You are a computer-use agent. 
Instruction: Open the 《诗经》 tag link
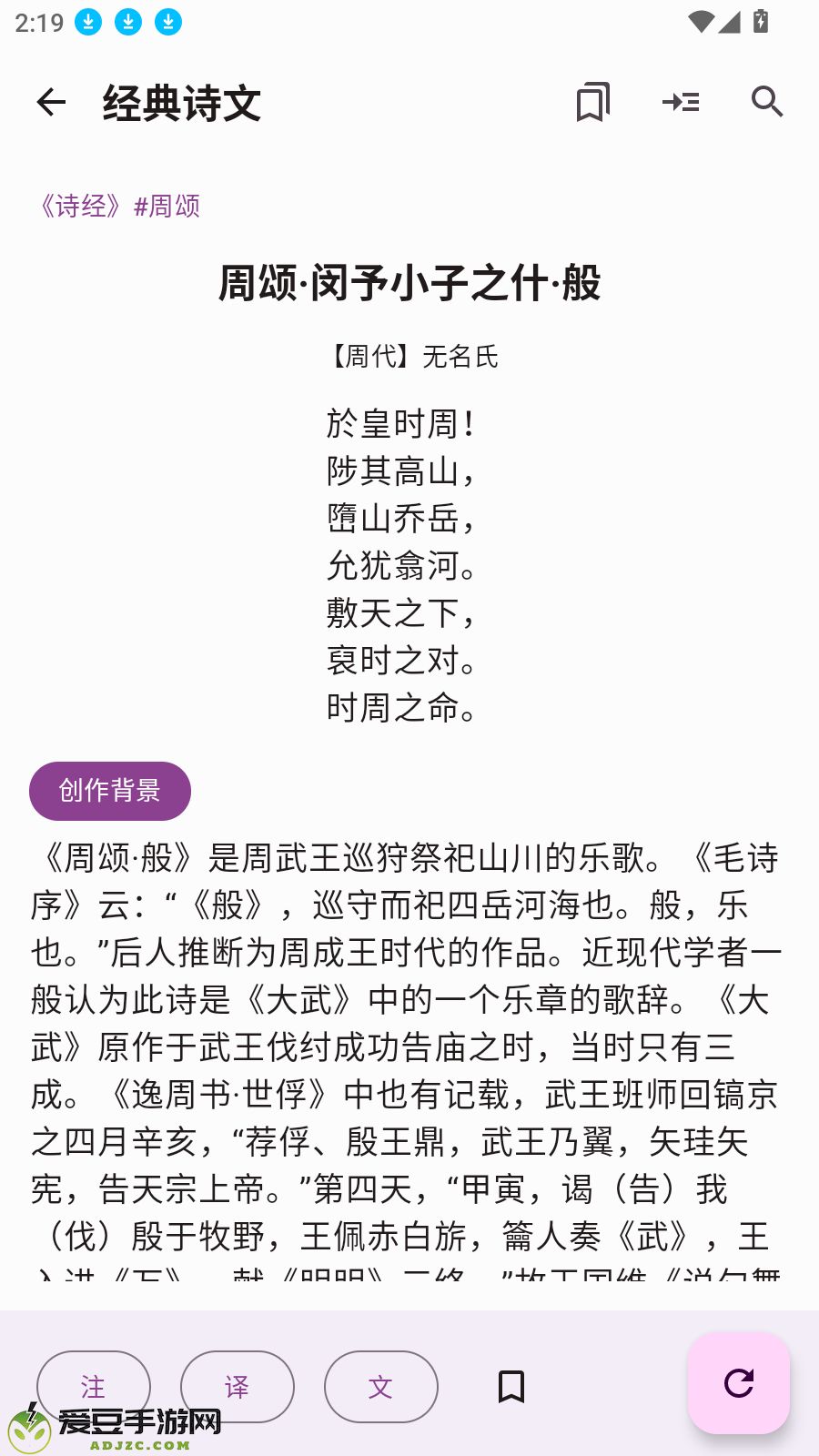click(x=80, y=206)
